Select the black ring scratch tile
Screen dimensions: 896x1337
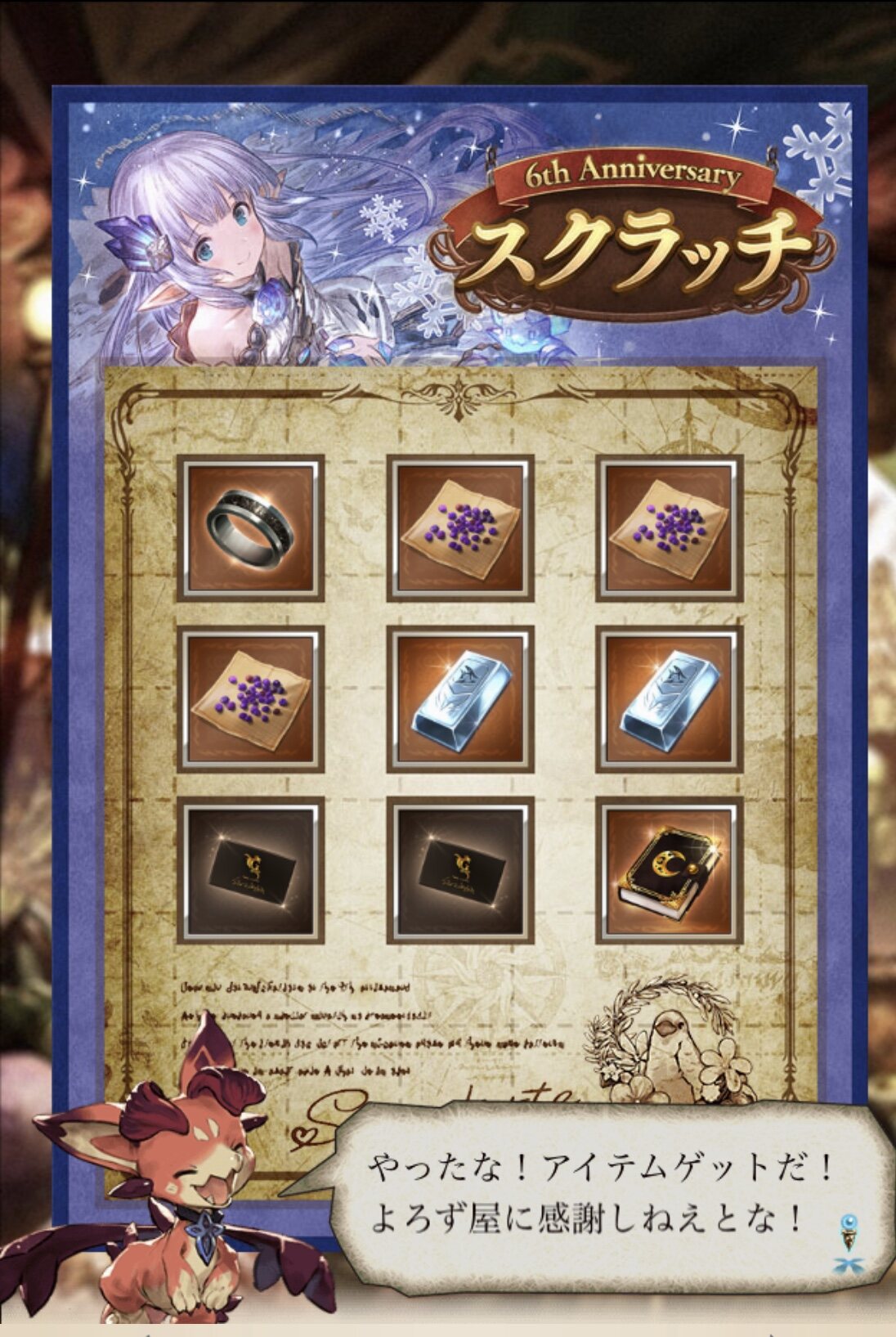click(x=250, y=528)
